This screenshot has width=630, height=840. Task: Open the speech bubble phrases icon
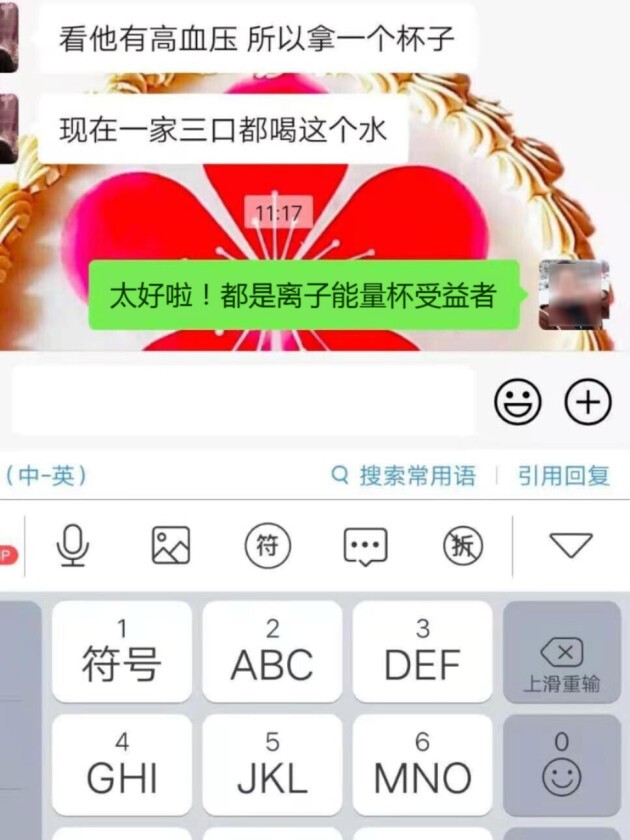(x=365, y=546)
